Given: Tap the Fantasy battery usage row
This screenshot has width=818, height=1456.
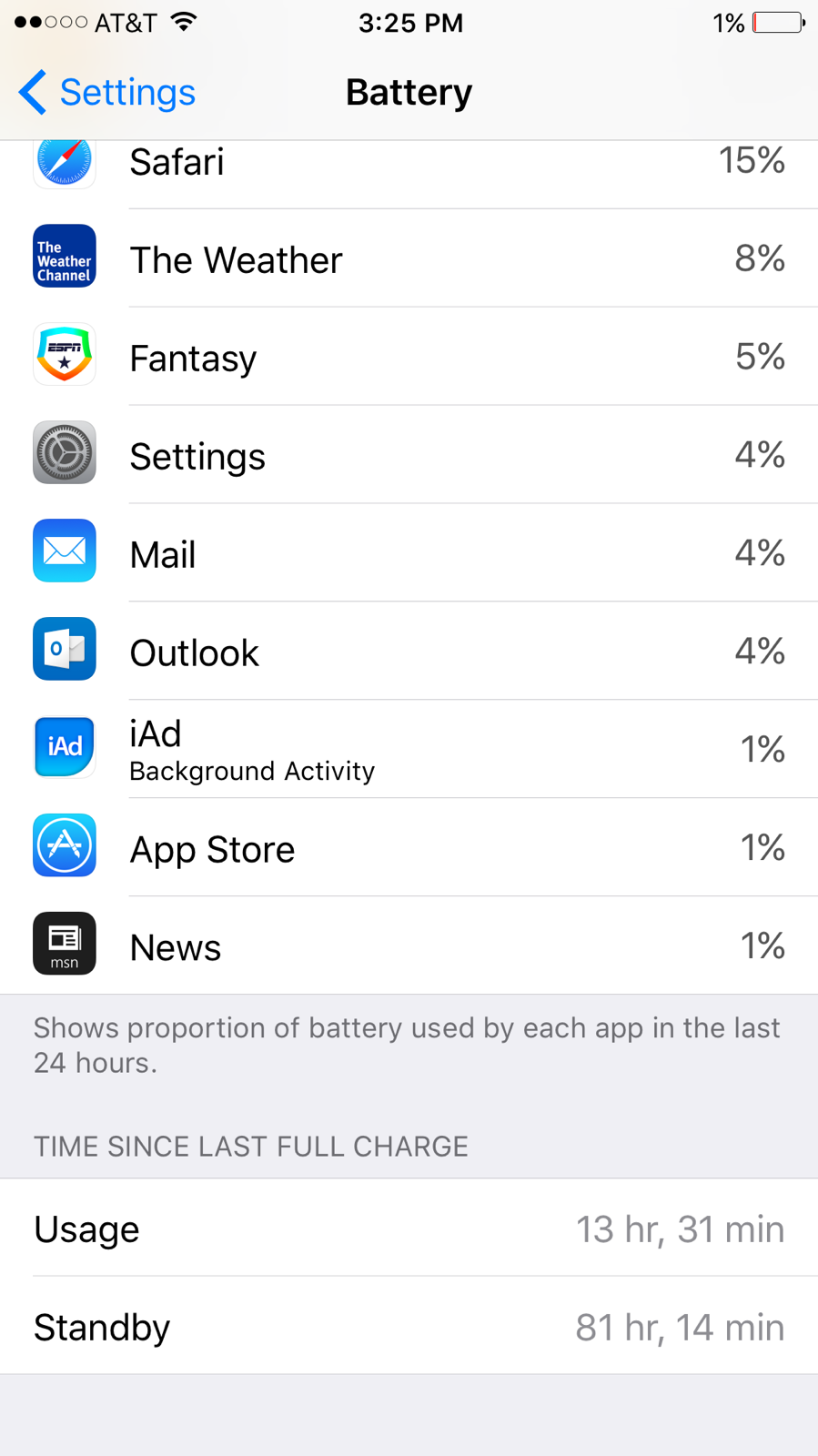Looking at the screenshot, I should point(409,358).
